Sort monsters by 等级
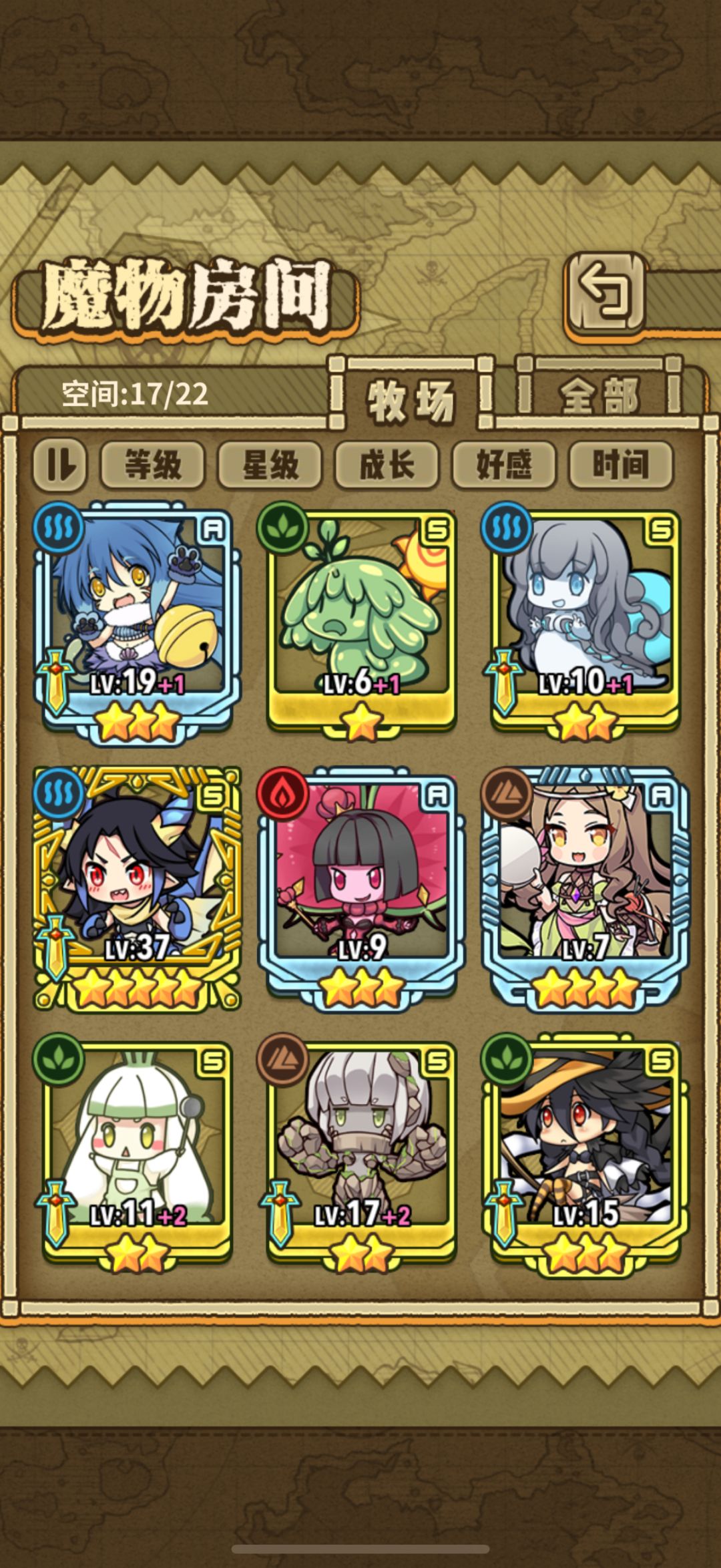The image size is (721, 1568). tap(153, 465)
